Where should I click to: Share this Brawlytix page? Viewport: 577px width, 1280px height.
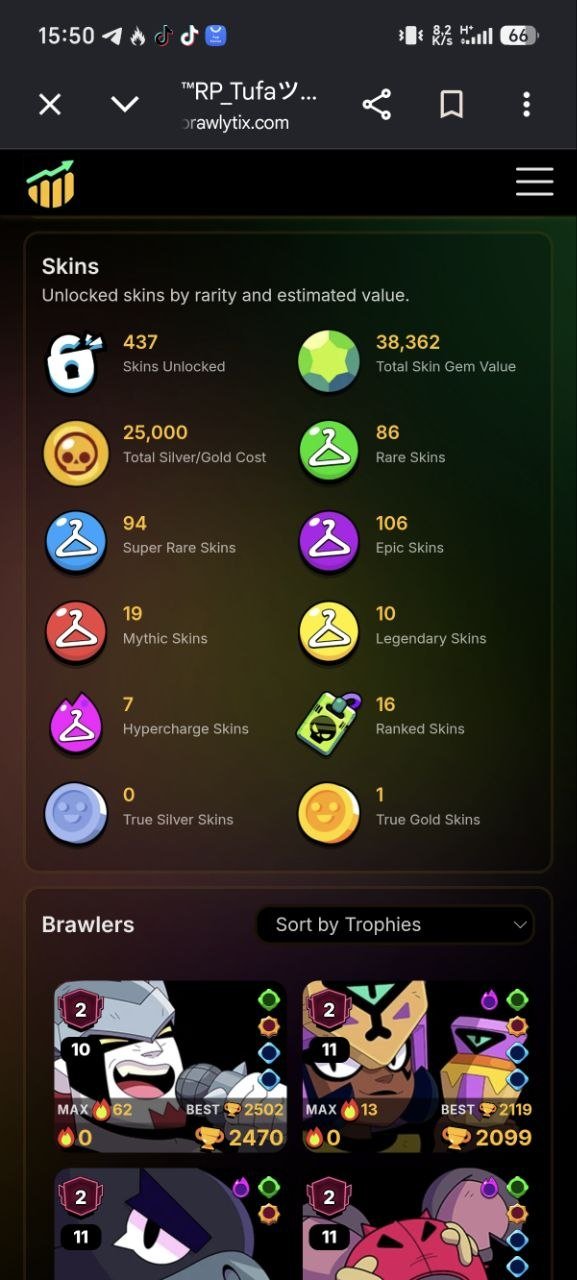tap(376, 104)
